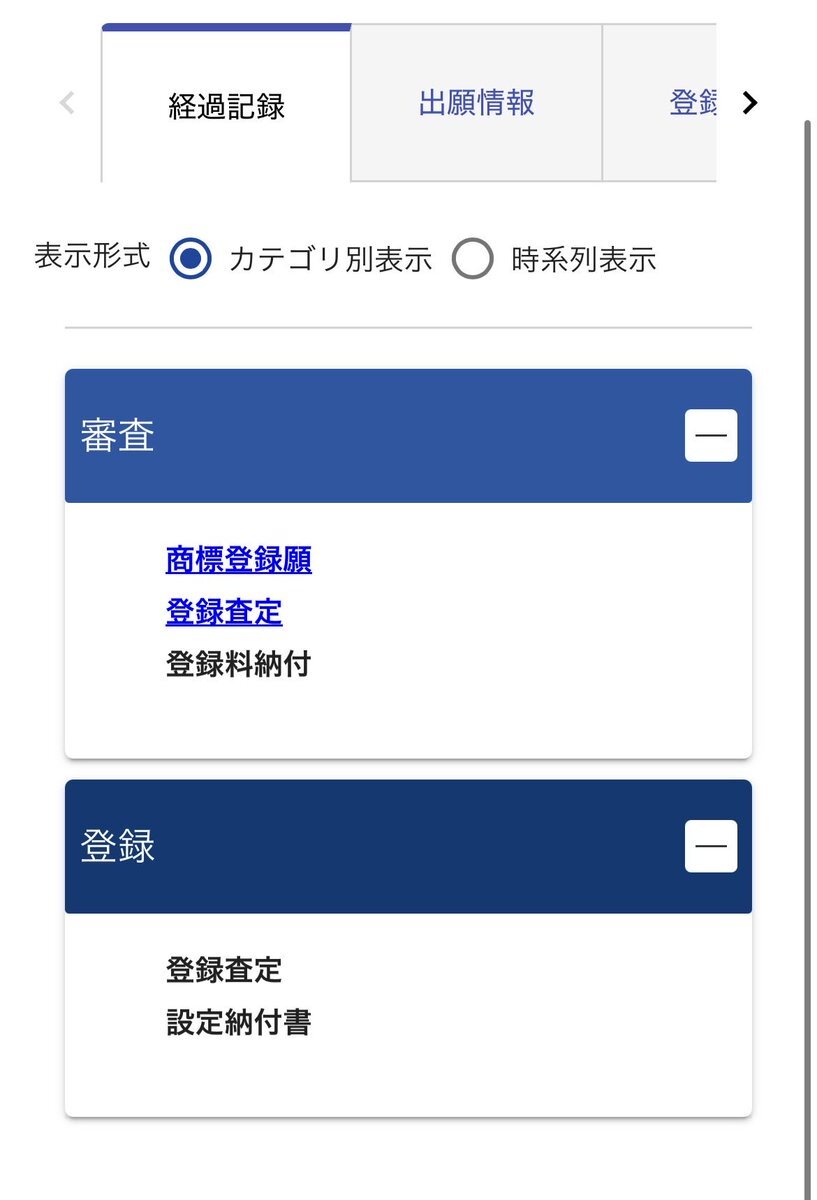Tap the left arrow to show earlier tabs
The image size is (817, 1200).
point(67,103)
